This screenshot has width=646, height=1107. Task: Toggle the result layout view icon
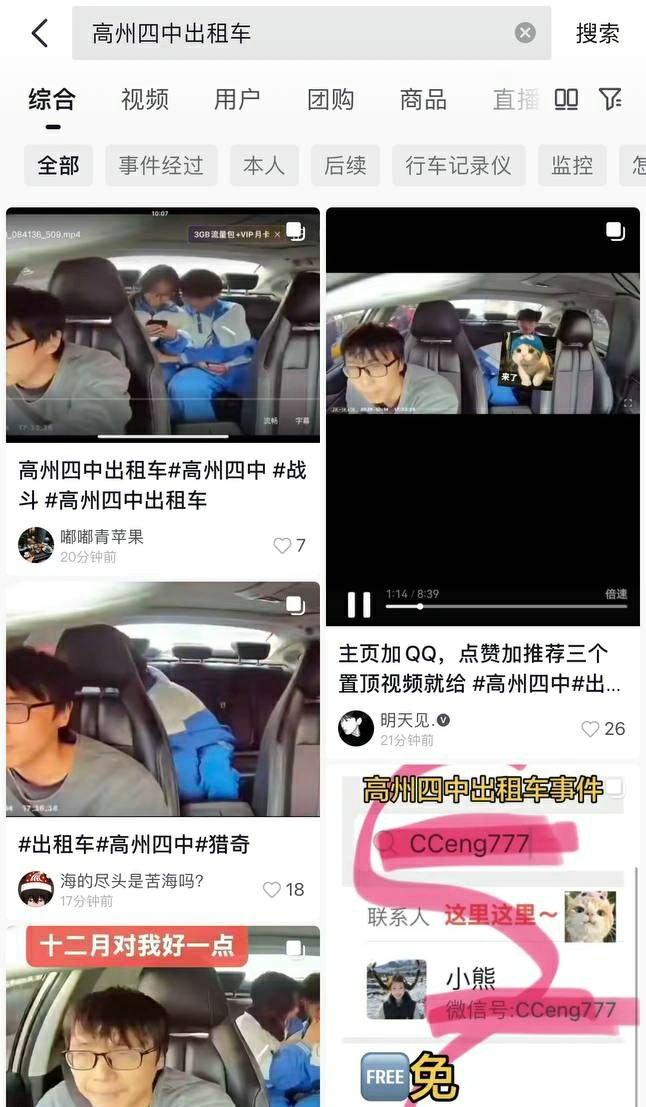567,99
